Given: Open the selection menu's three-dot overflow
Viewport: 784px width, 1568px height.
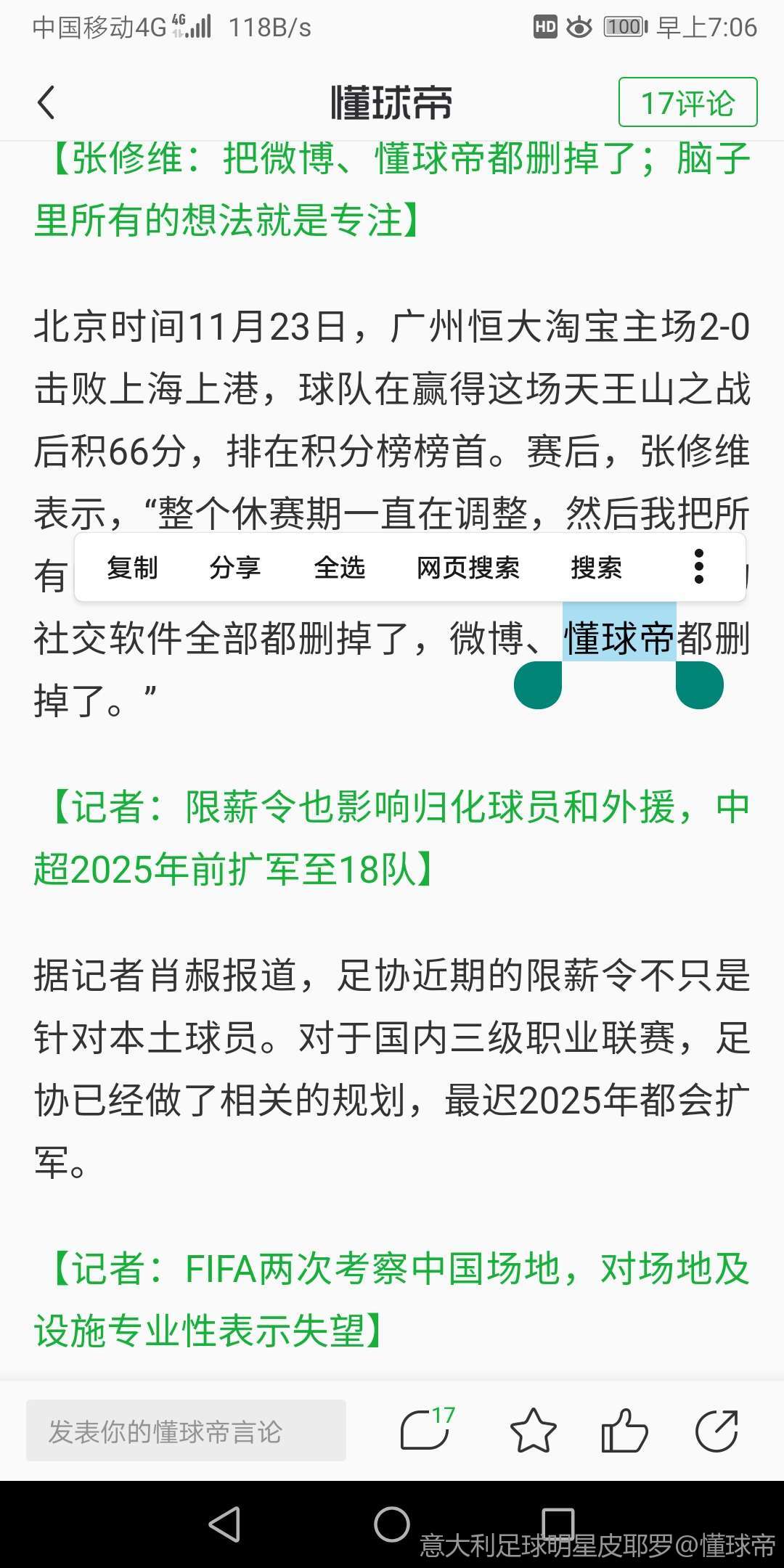Looking at the screenshot, I should pos(698,566).
